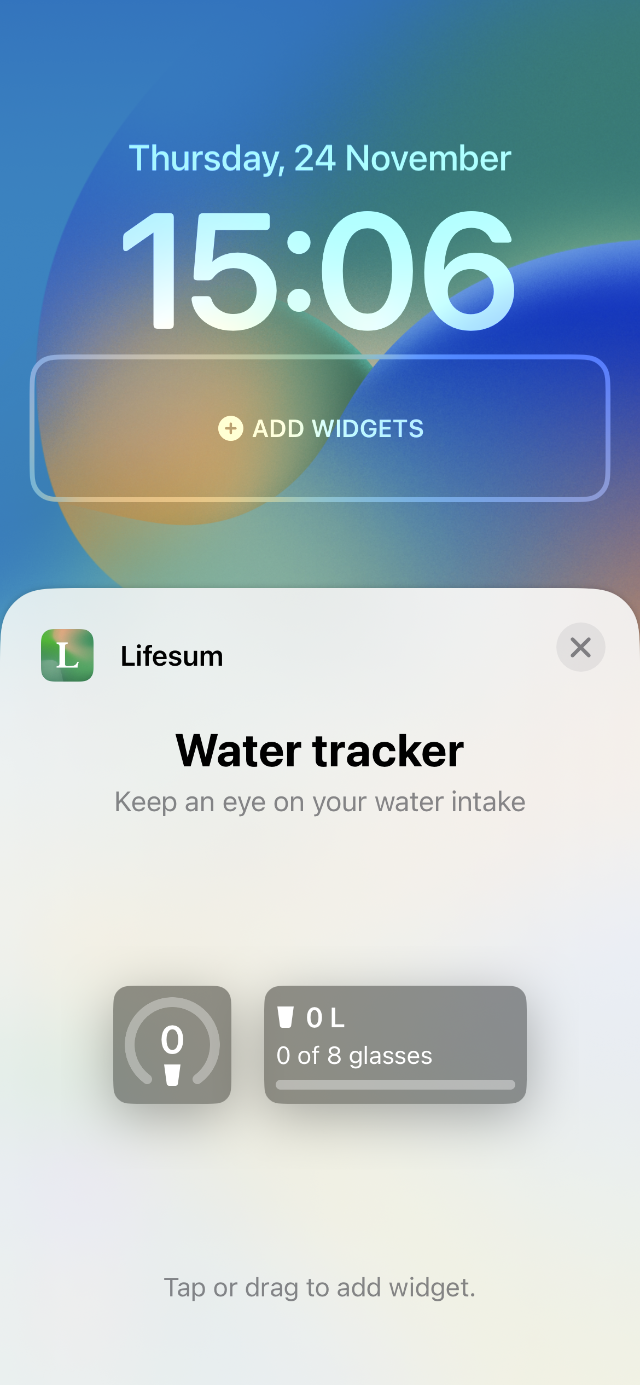
Task: Tap the Add Widgets area
Action: [320, 428]
